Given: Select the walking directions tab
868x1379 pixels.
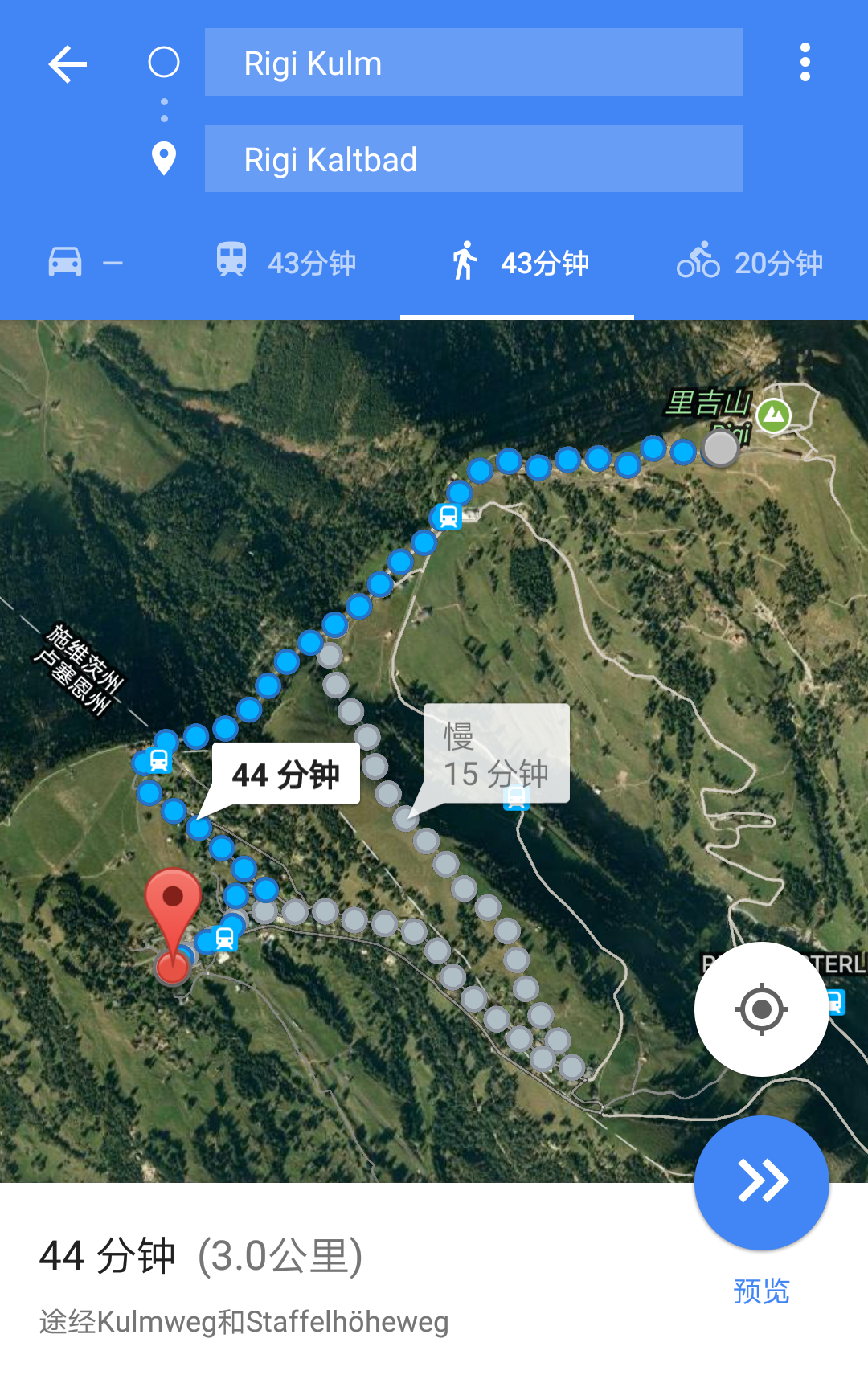Looking at the screenshot, I should pyautogui.click(x=518, y=263).
